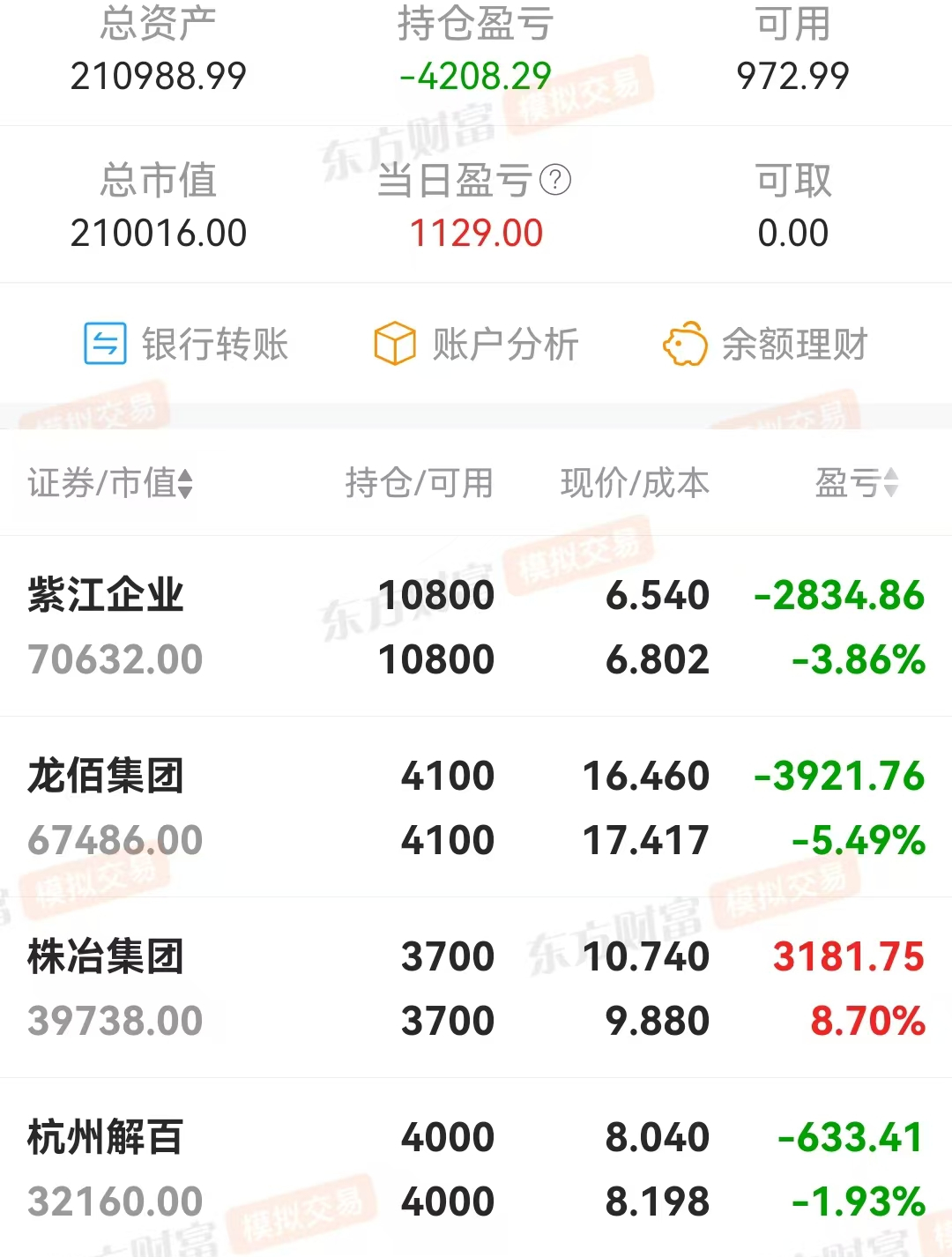Sort holdings by 证券/市值 column
952x1257 pixels.
click(x=106, y=483)
